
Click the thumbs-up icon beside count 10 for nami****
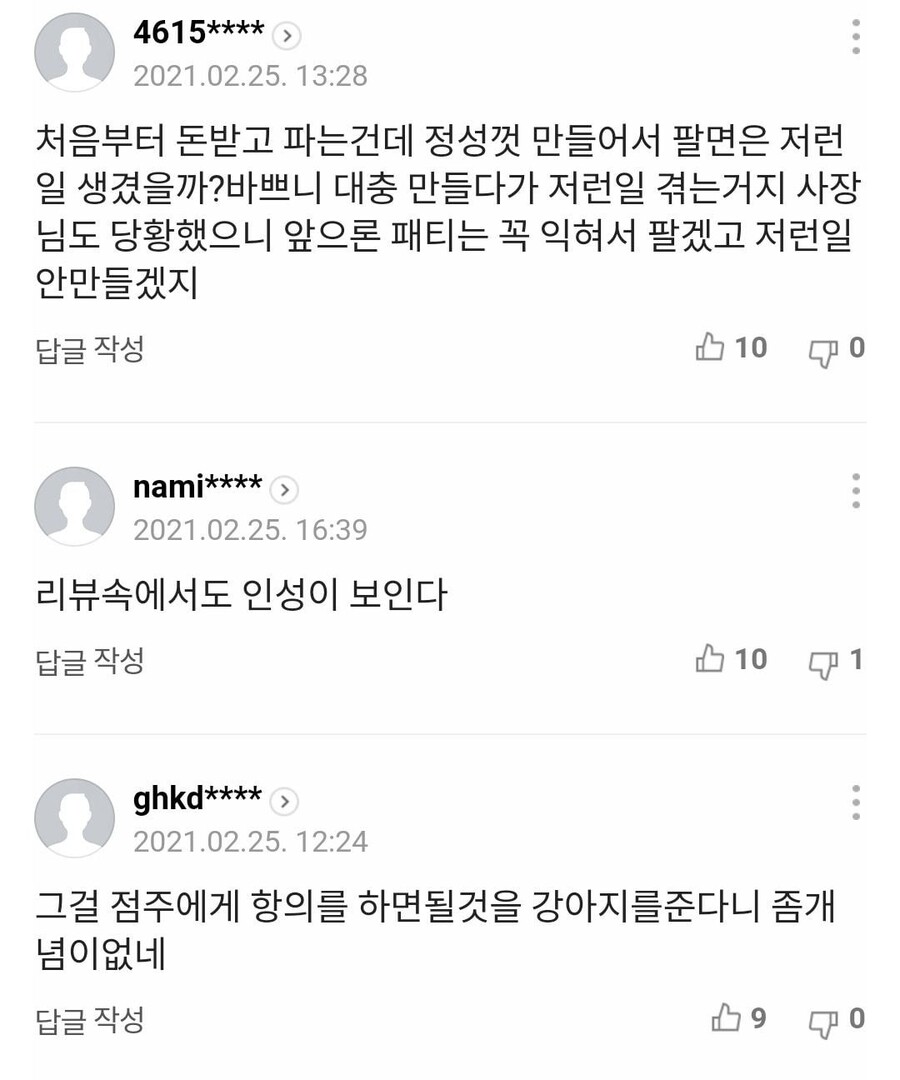713,660
